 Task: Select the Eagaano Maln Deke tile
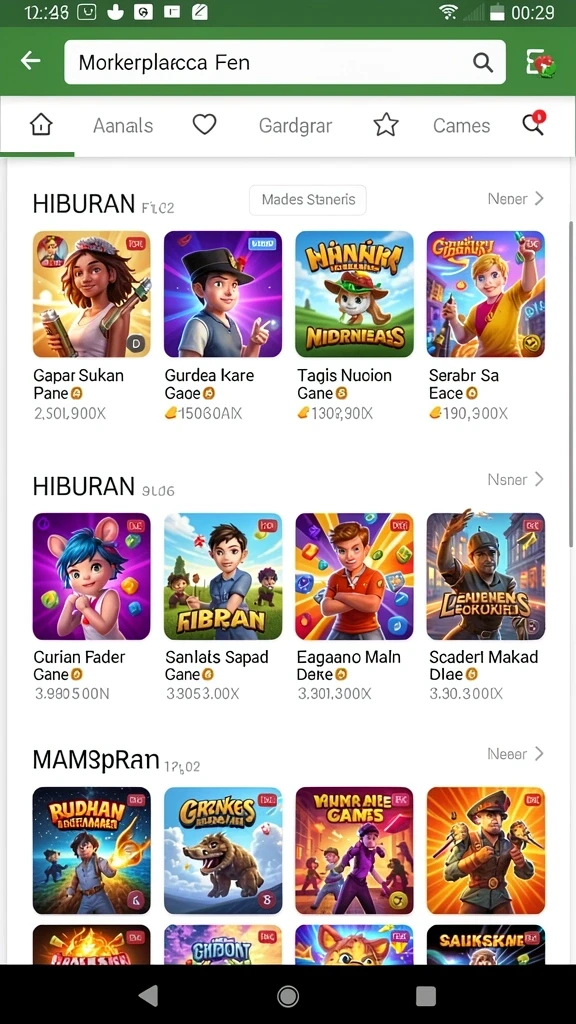(x=354, y=607)
